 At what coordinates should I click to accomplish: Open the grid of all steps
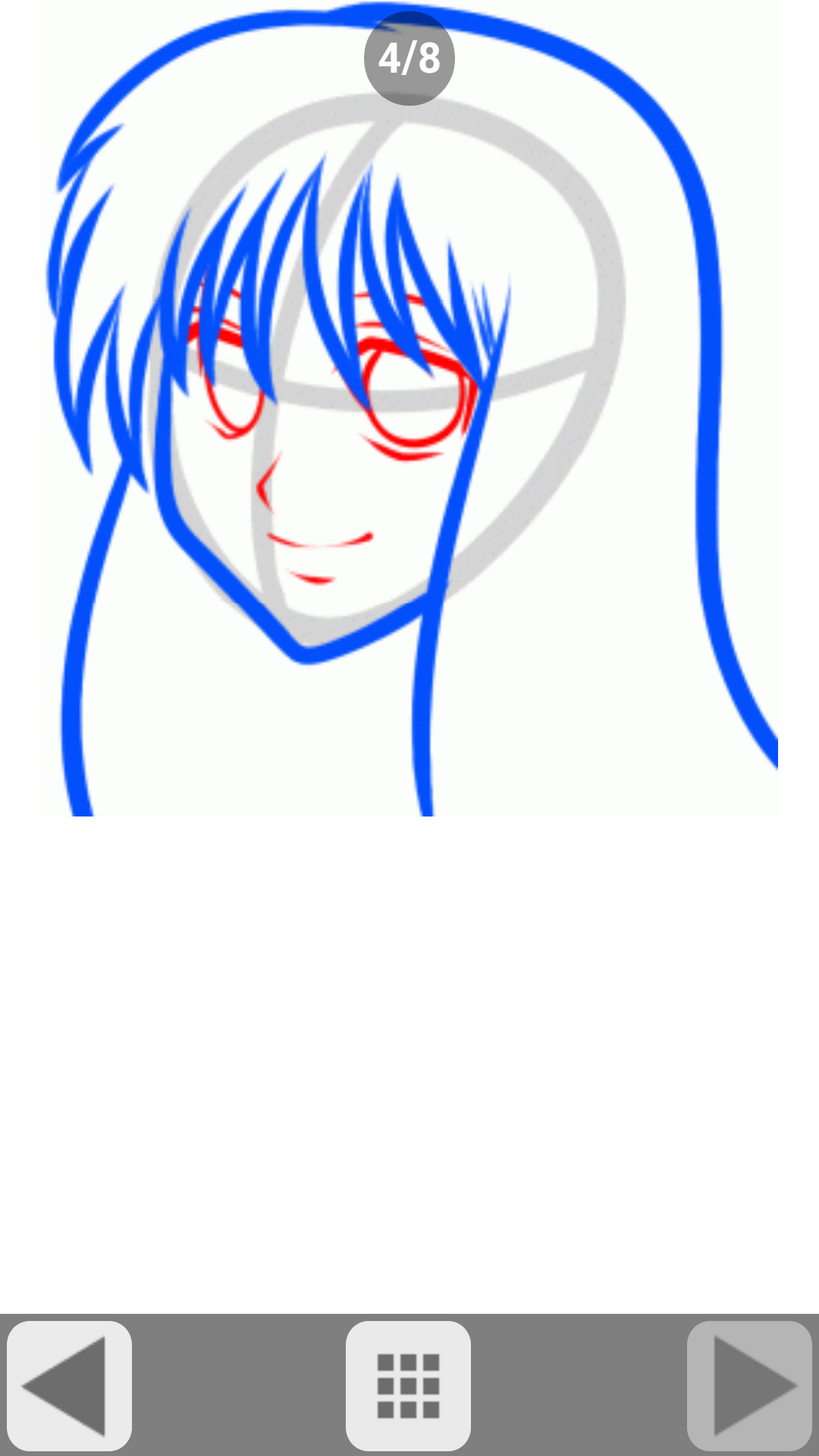click(408, 1385)
